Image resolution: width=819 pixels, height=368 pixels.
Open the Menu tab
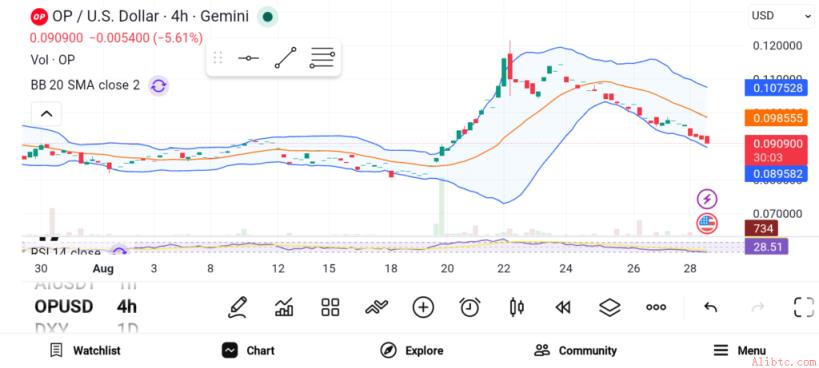[740, 351]
